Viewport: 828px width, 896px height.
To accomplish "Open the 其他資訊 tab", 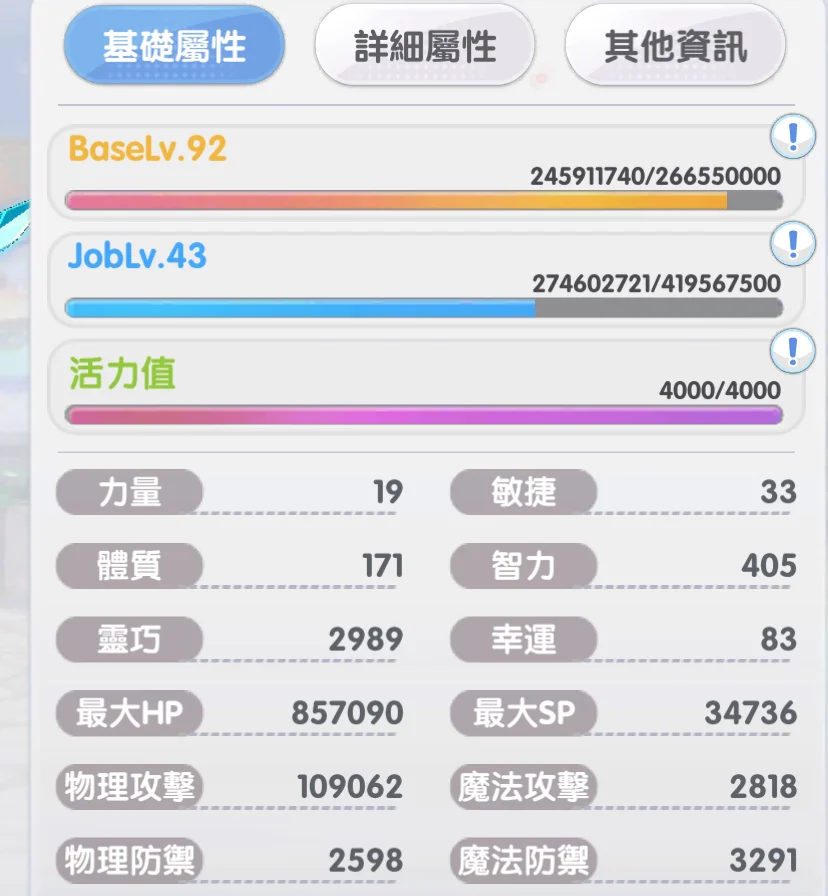I will [675, 47].
